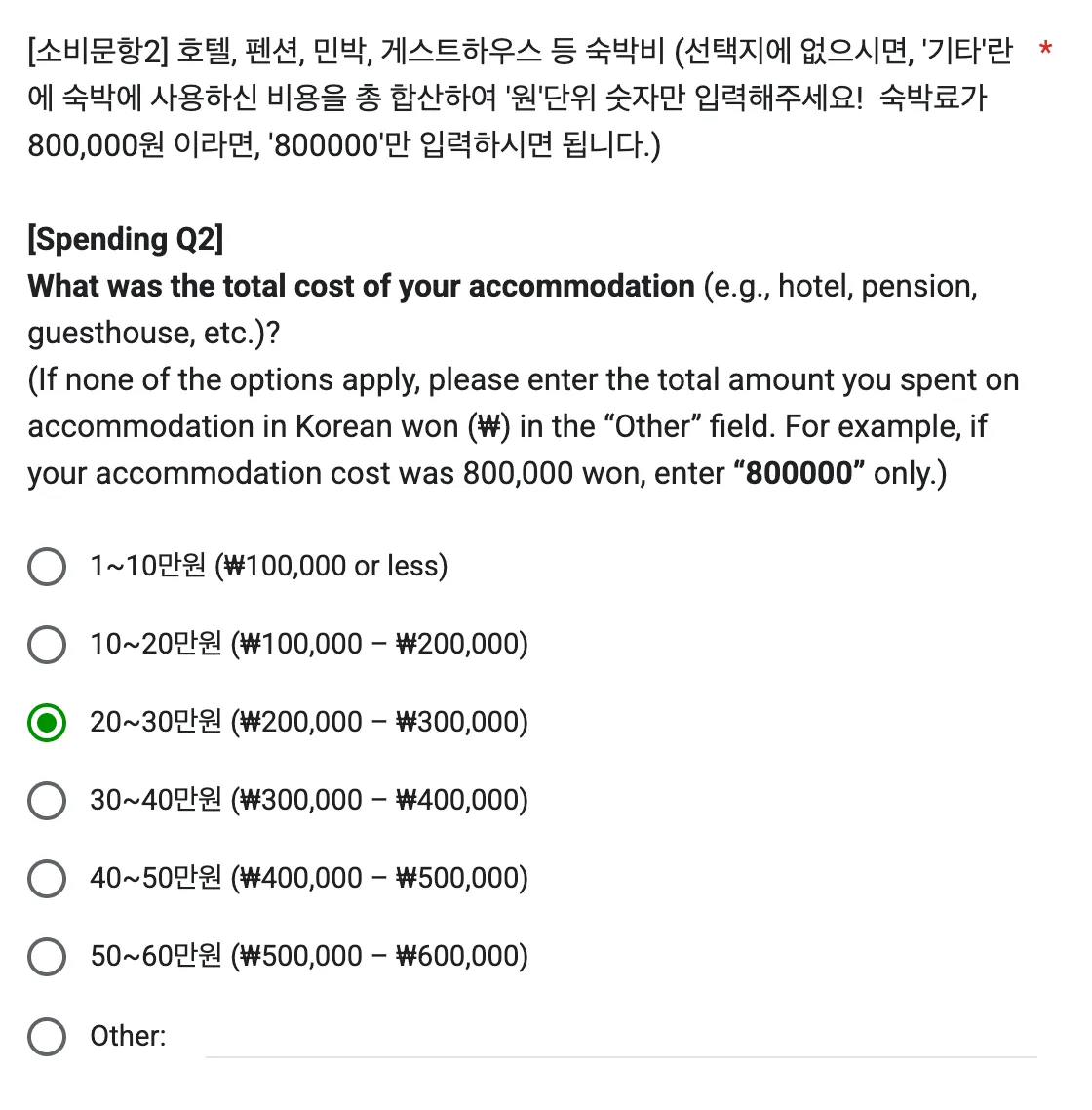The width and height of the screenshot is (1092, 1110).
Task: Select the Other radio button
Action: pyautogui.click(x=47, y=1037)
